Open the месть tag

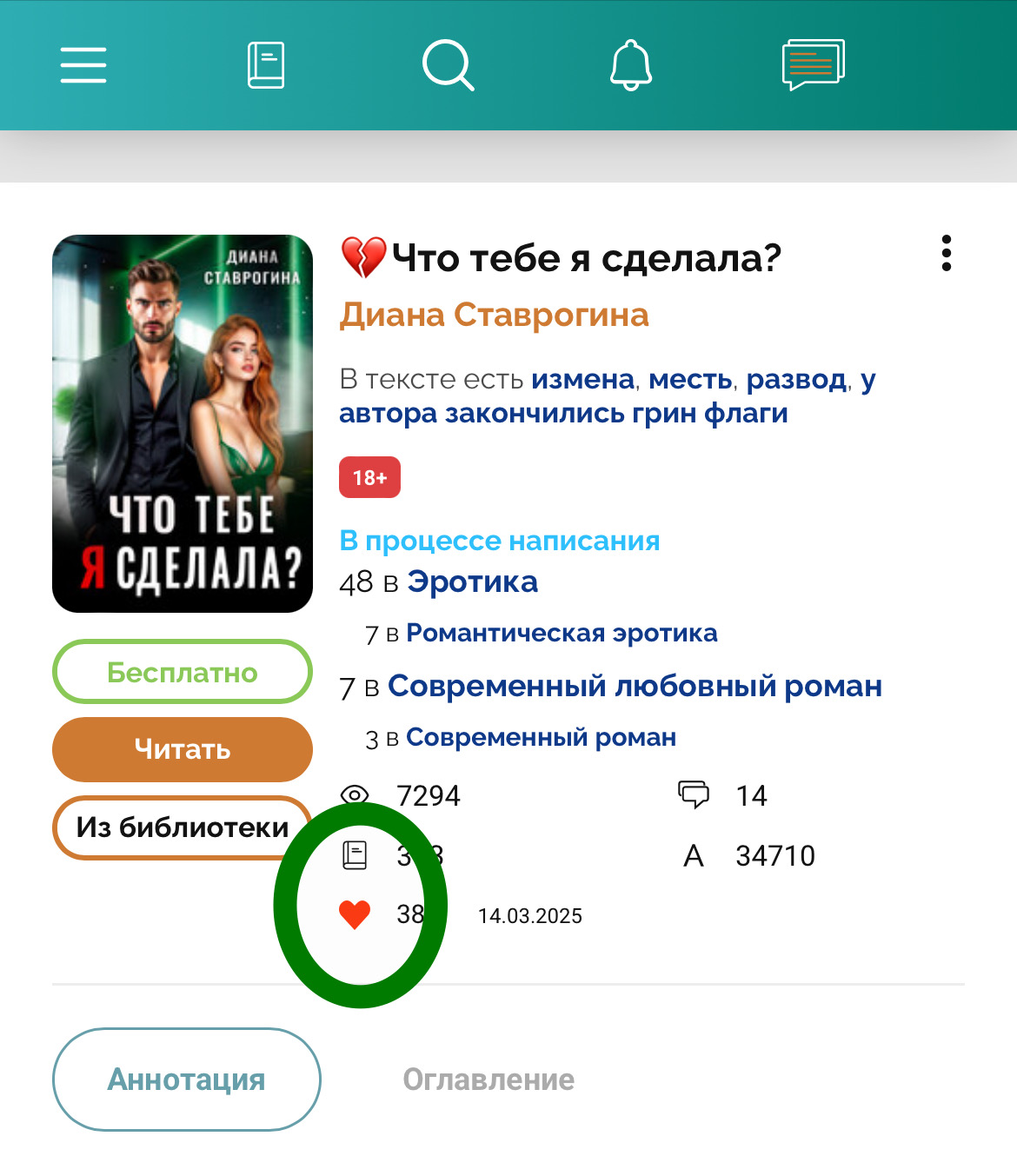(x=690, y=380)
